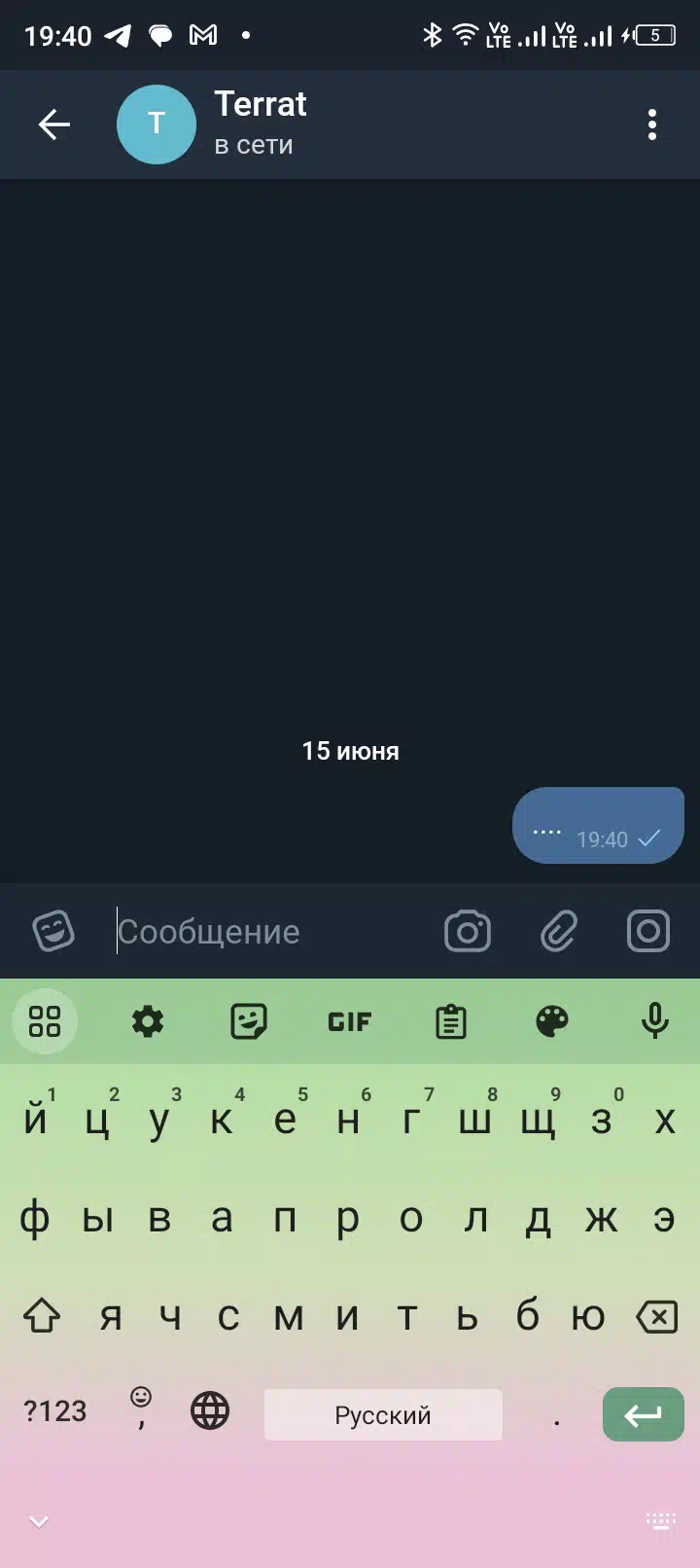Viewport: 700px width, 1568px height.
Task: Select the sent message from 19:40
Action: pos(598,826)
